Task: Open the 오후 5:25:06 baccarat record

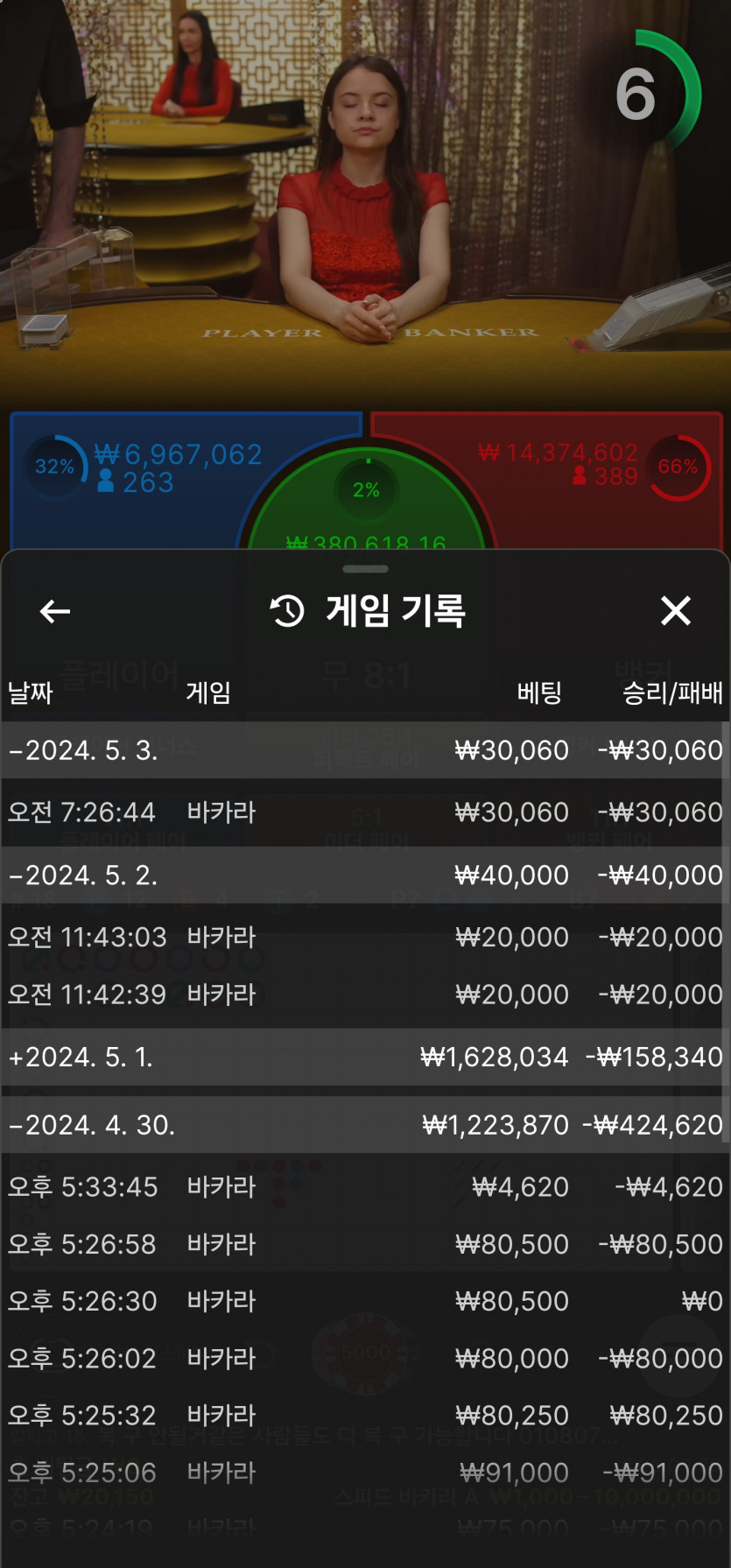Action: pyautogui.click(x=365, y=1473)
